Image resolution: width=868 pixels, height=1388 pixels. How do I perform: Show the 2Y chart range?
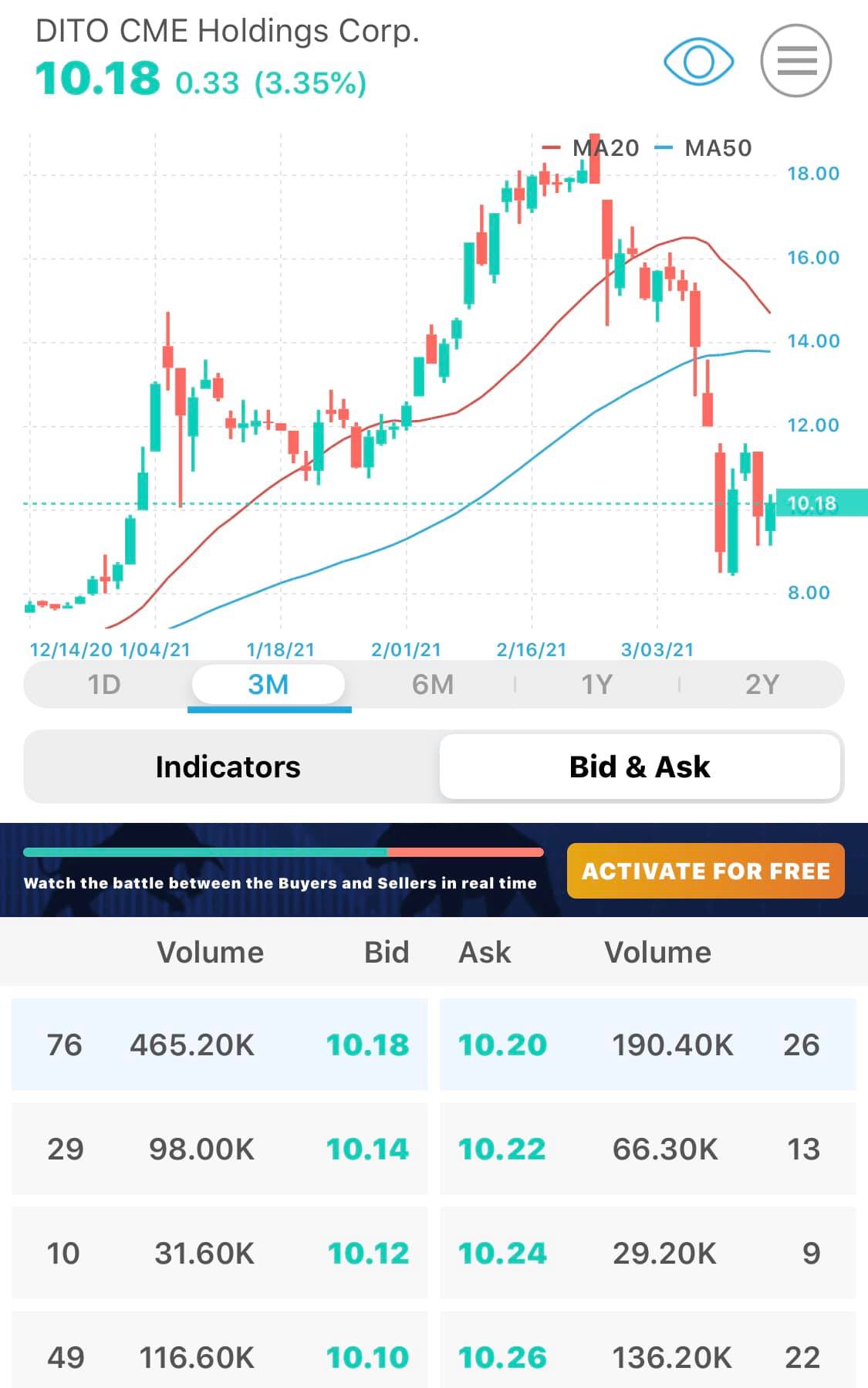pyautogui.click(x=762, y=685)
